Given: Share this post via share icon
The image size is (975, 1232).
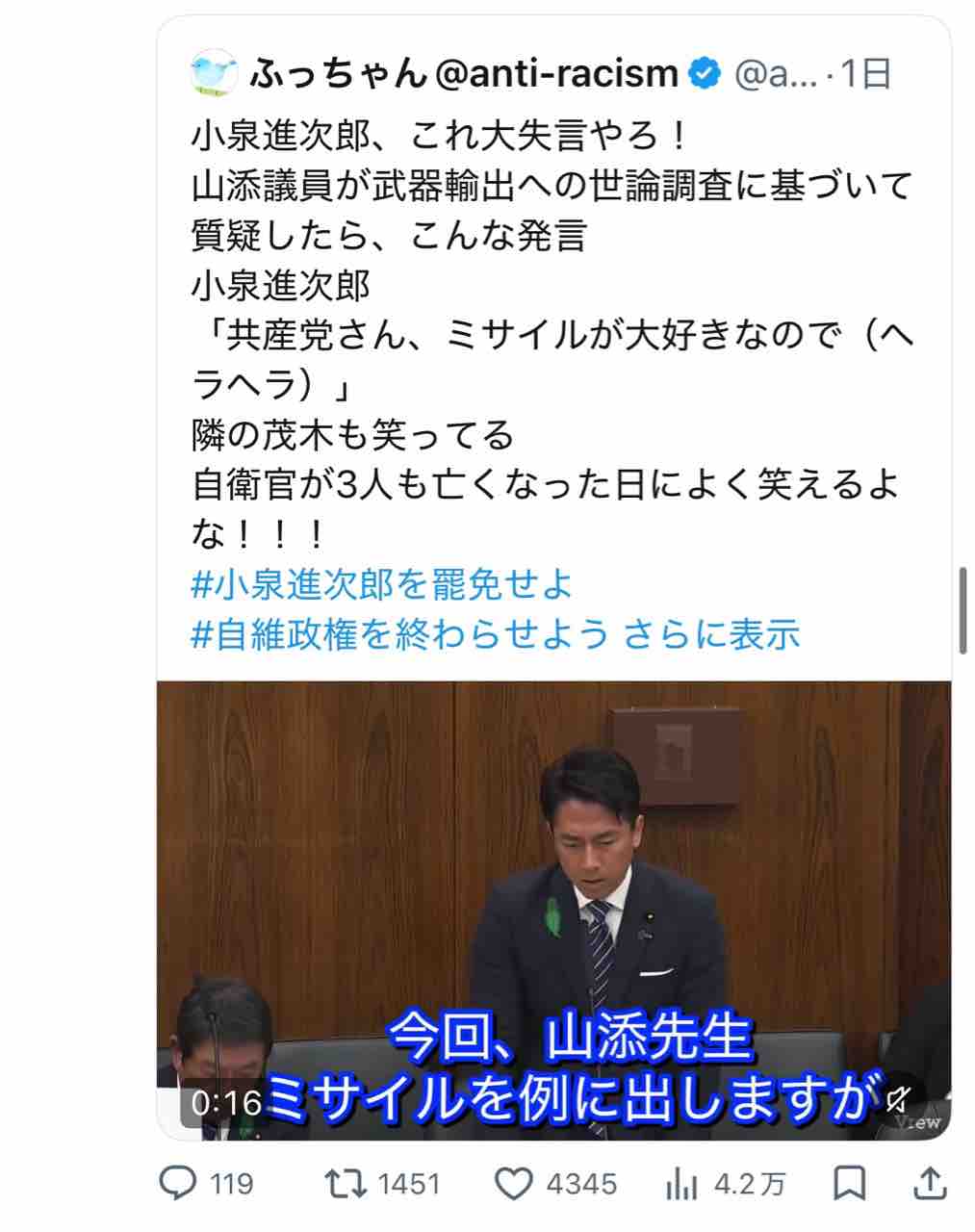Looking at the screenshot, I should (x=929, y=1184).
